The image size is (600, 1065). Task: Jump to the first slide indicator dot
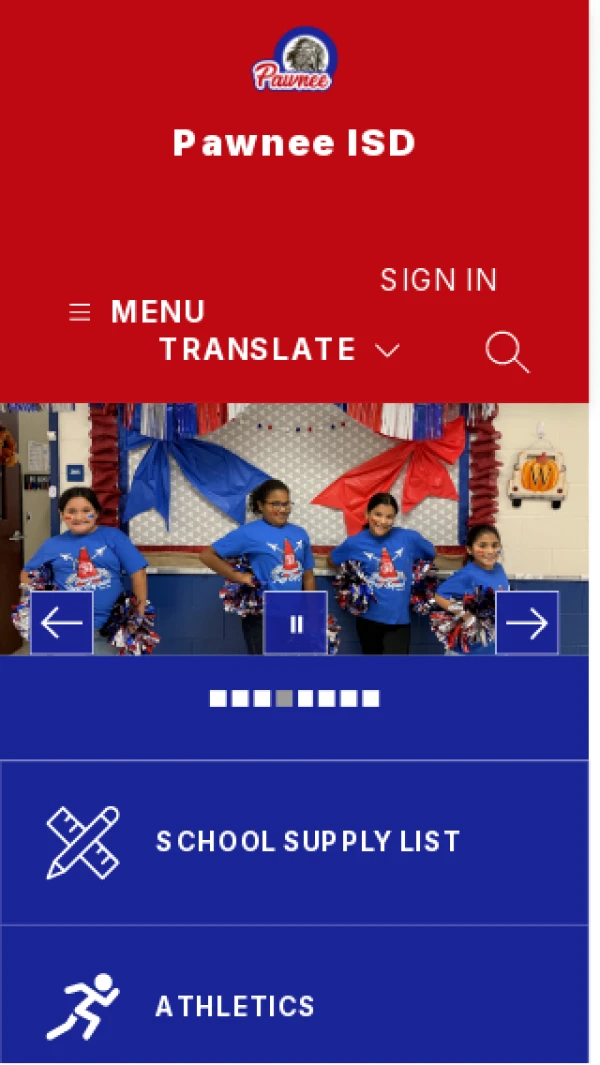pos(218,699)
